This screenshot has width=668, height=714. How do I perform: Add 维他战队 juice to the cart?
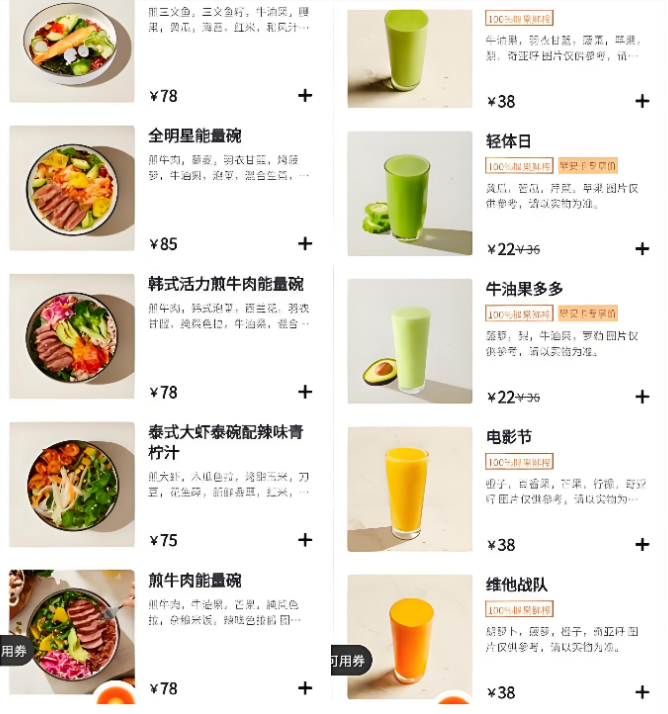tap(642, 692)
